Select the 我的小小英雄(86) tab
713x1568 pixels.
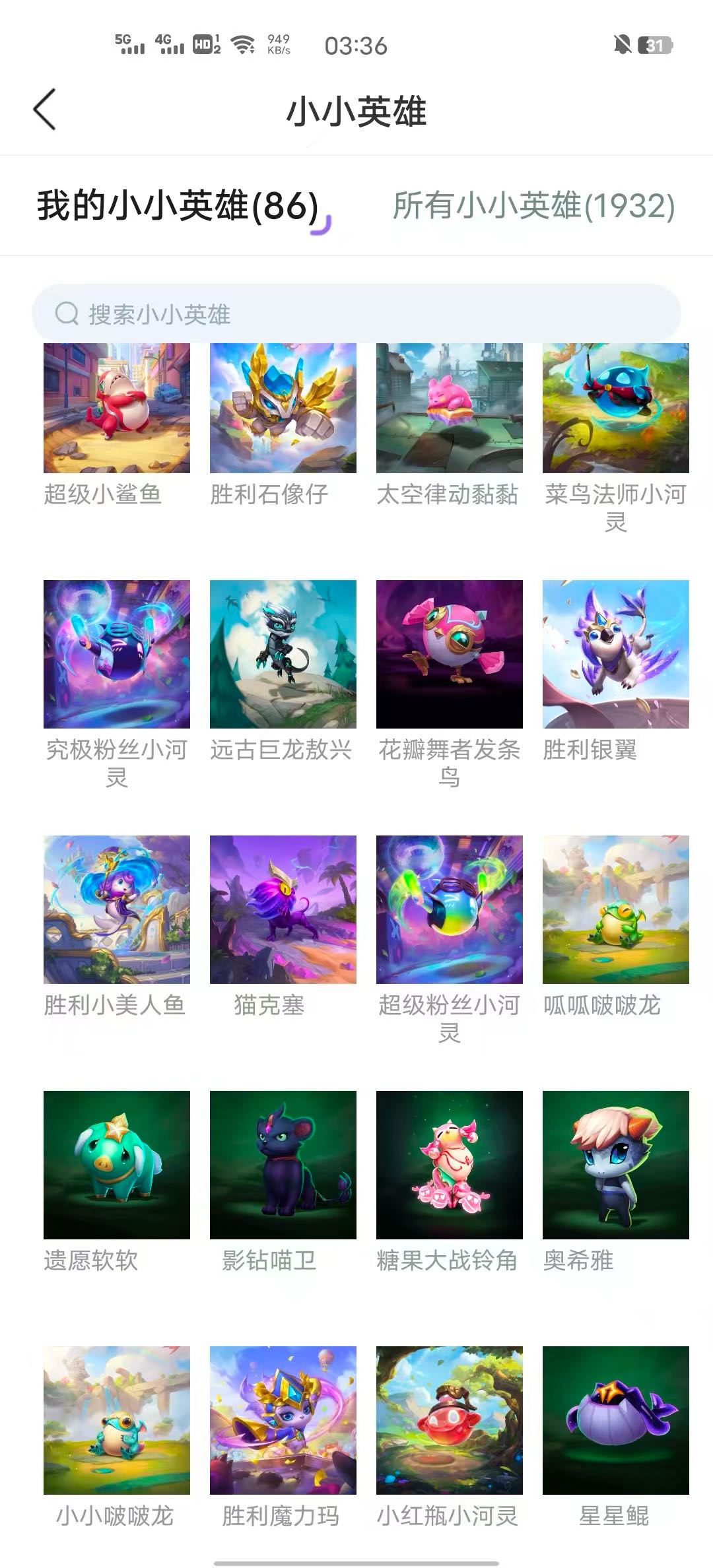178,205
